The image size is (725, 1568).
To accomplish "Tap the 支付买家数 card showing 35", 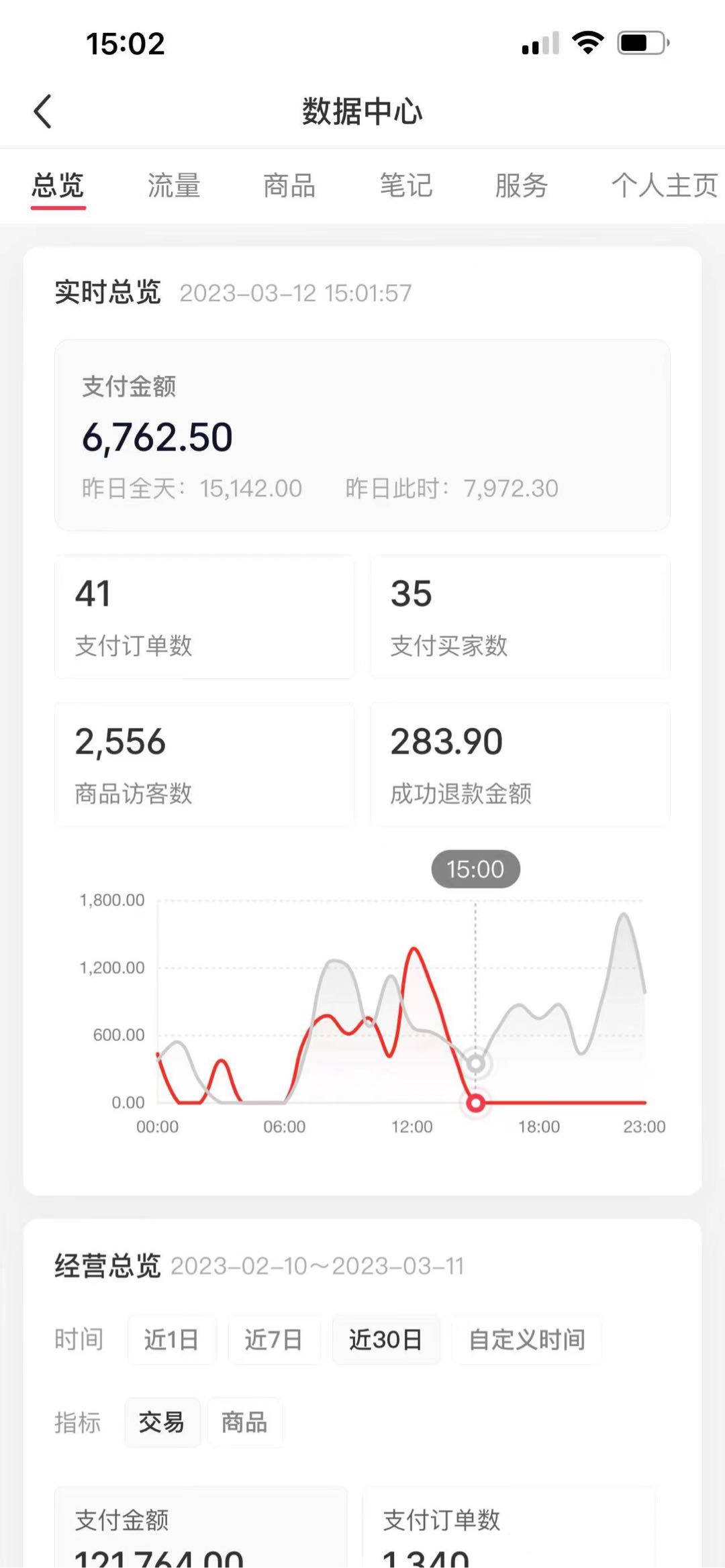I will (520, 617).
